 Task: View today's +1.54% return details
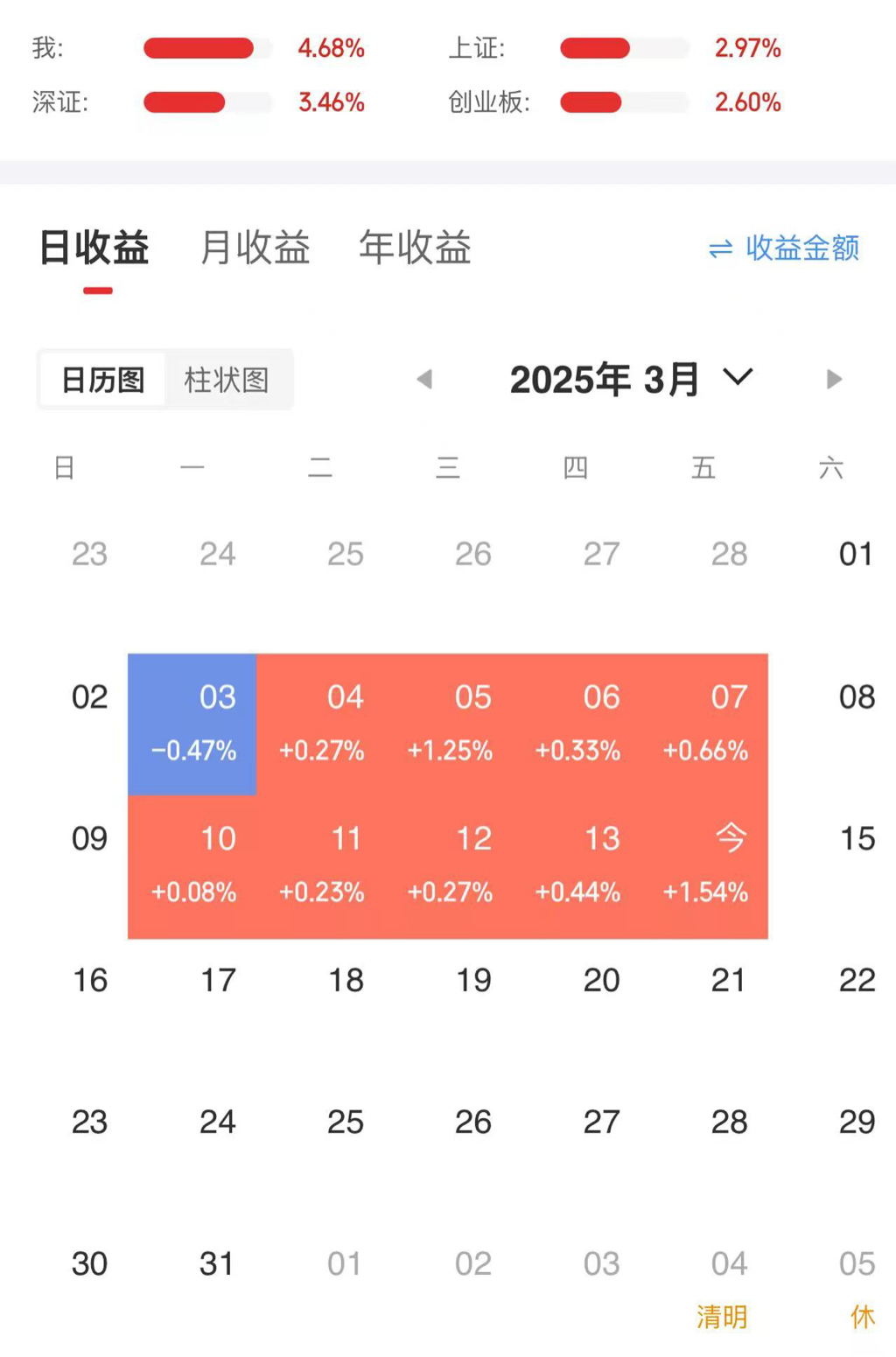tap(705, 865)
